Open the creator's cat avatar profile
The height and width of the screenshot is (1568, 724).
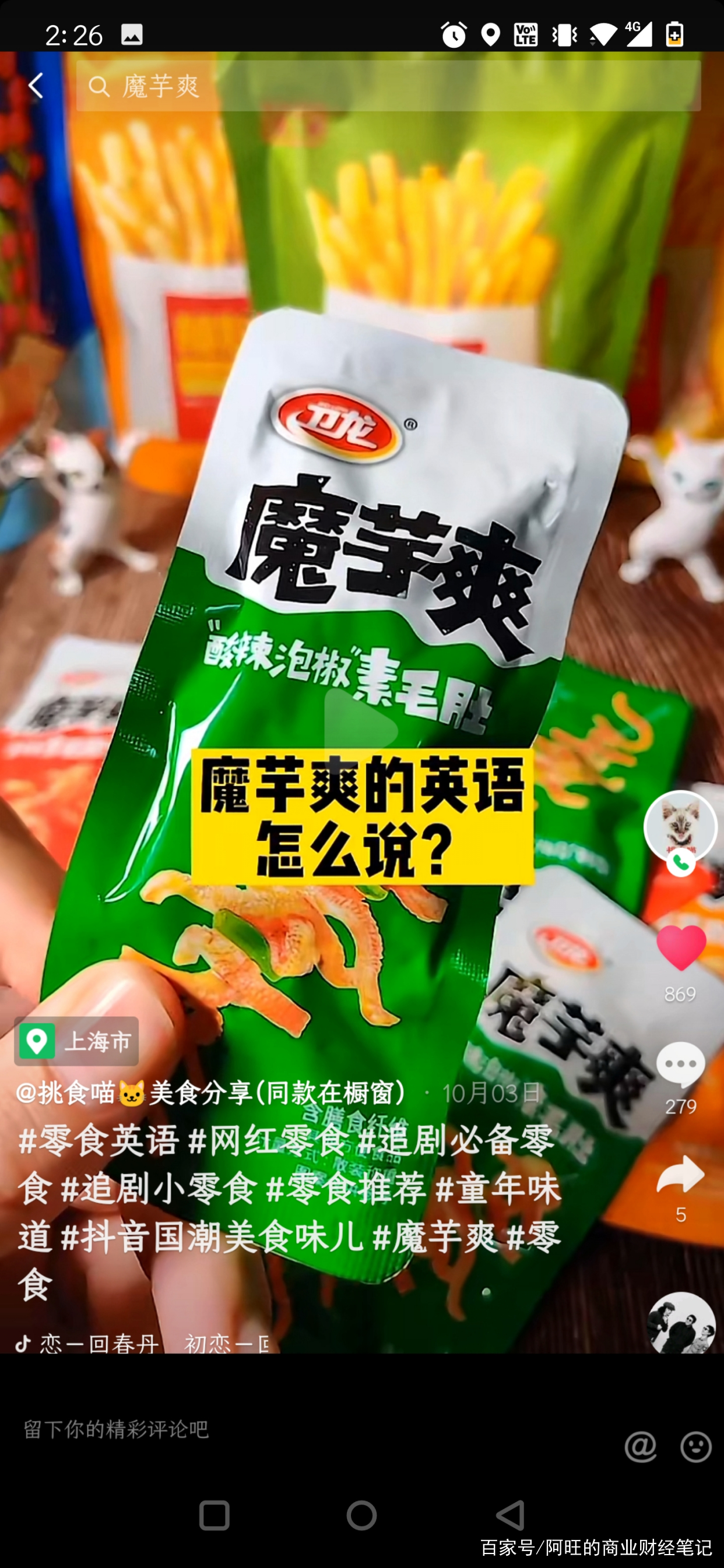tap(680, 826)
